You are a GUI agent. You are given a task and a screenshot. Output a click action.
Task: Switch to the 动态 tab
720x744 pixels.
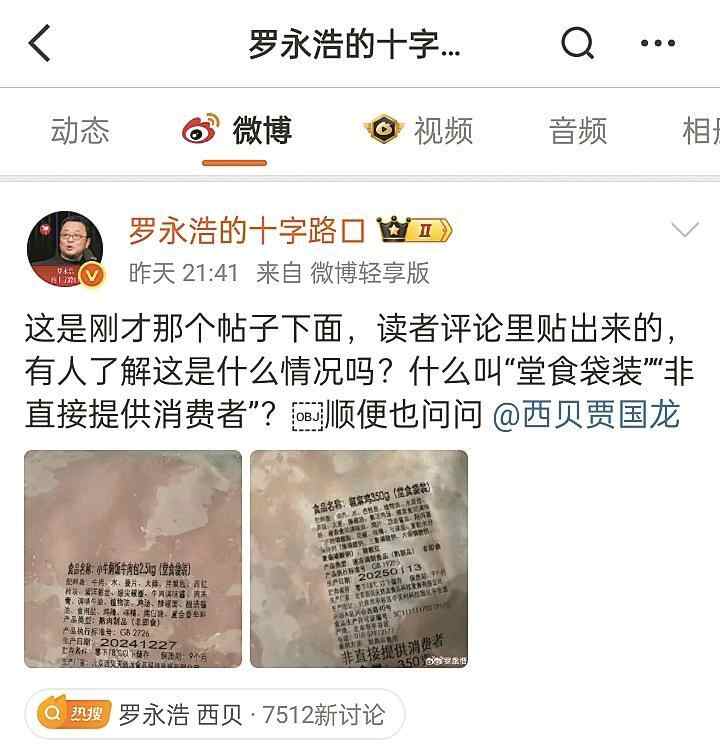(80, 130)
